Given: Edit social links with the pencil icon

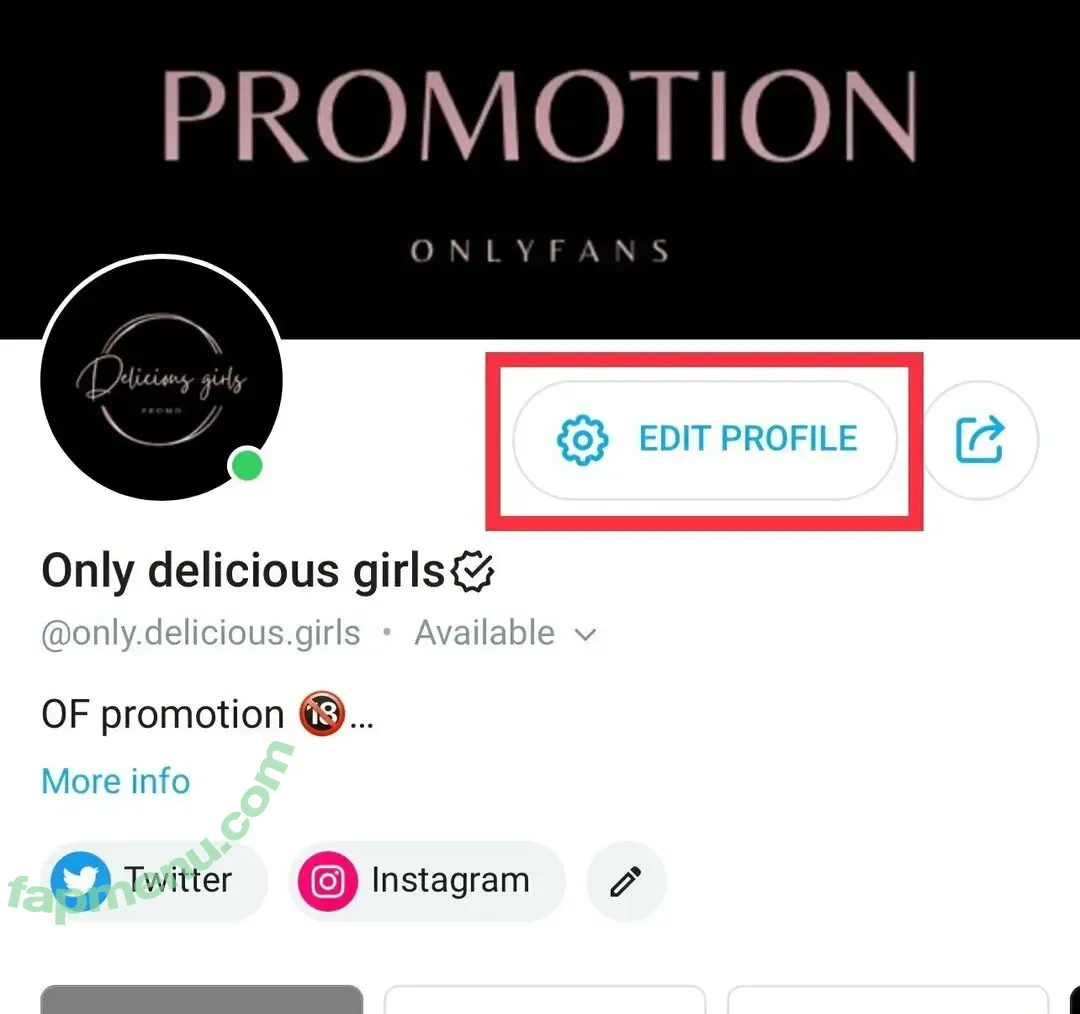Looking at the screenshot, I should [626, 881].
